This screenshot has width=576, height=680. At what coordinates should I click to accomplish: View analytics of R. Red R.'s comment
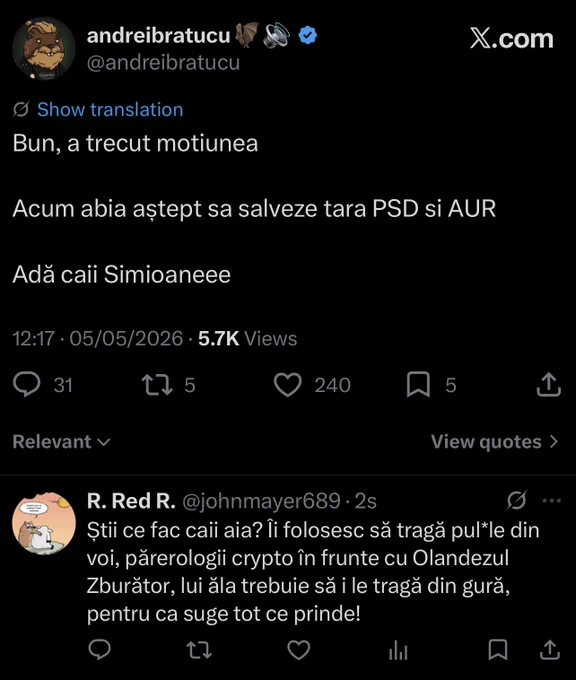click(398, 650)
